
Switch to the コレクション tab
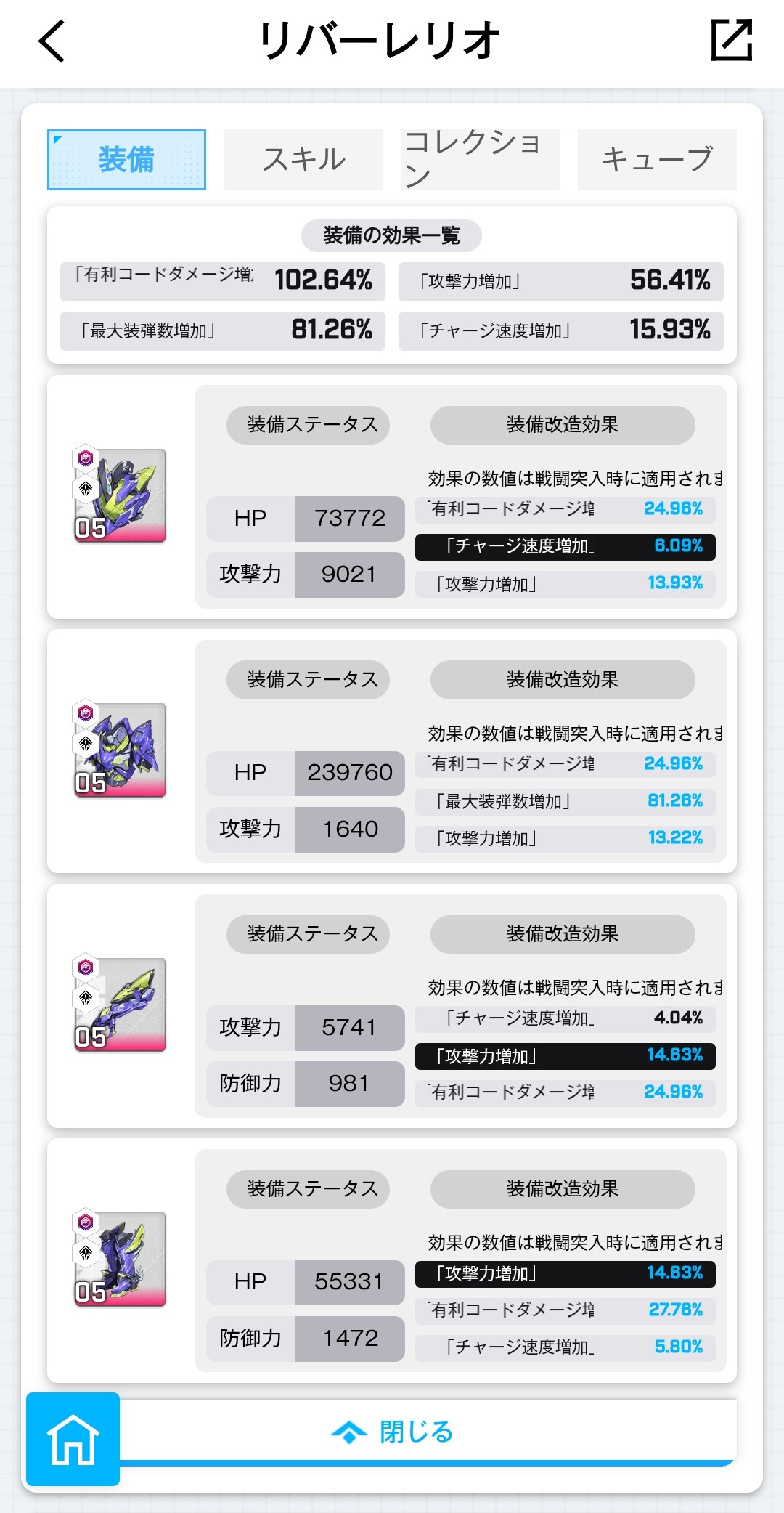tap(480, 160)
